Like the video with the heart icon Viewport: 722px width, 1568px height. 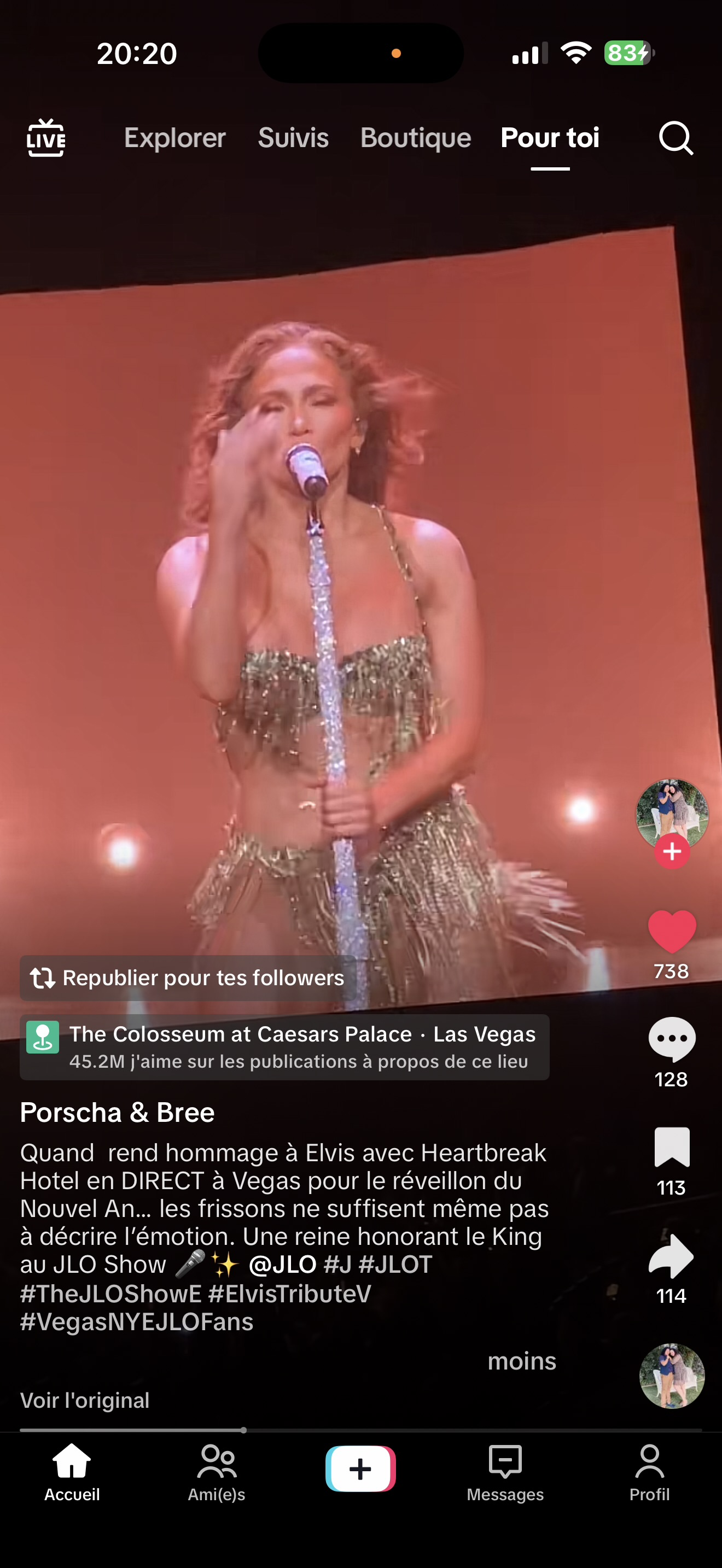tap(672, 932)
